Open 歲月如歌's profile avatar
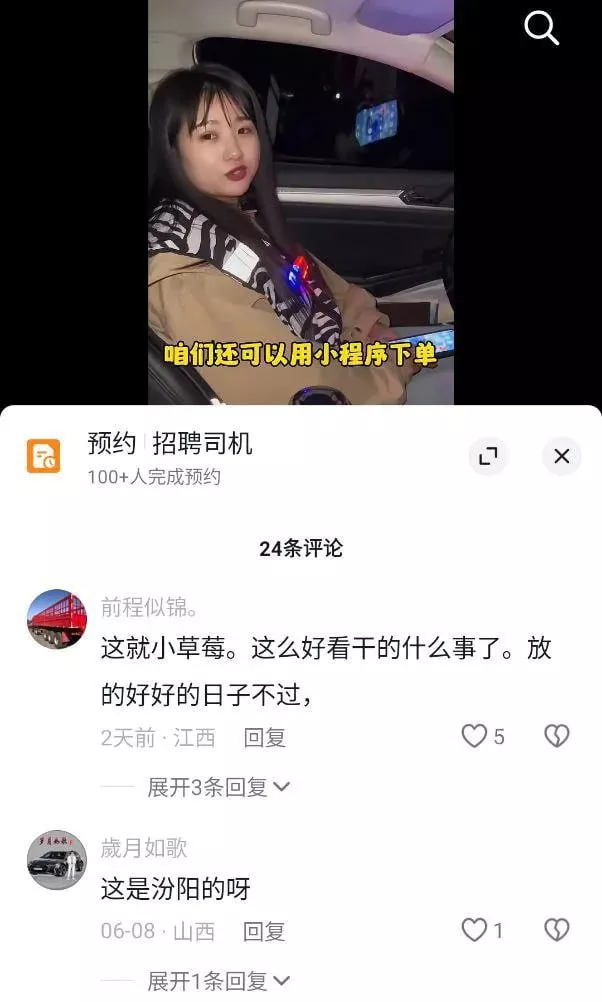602x1002 pixels. click(x=57, y=860)
